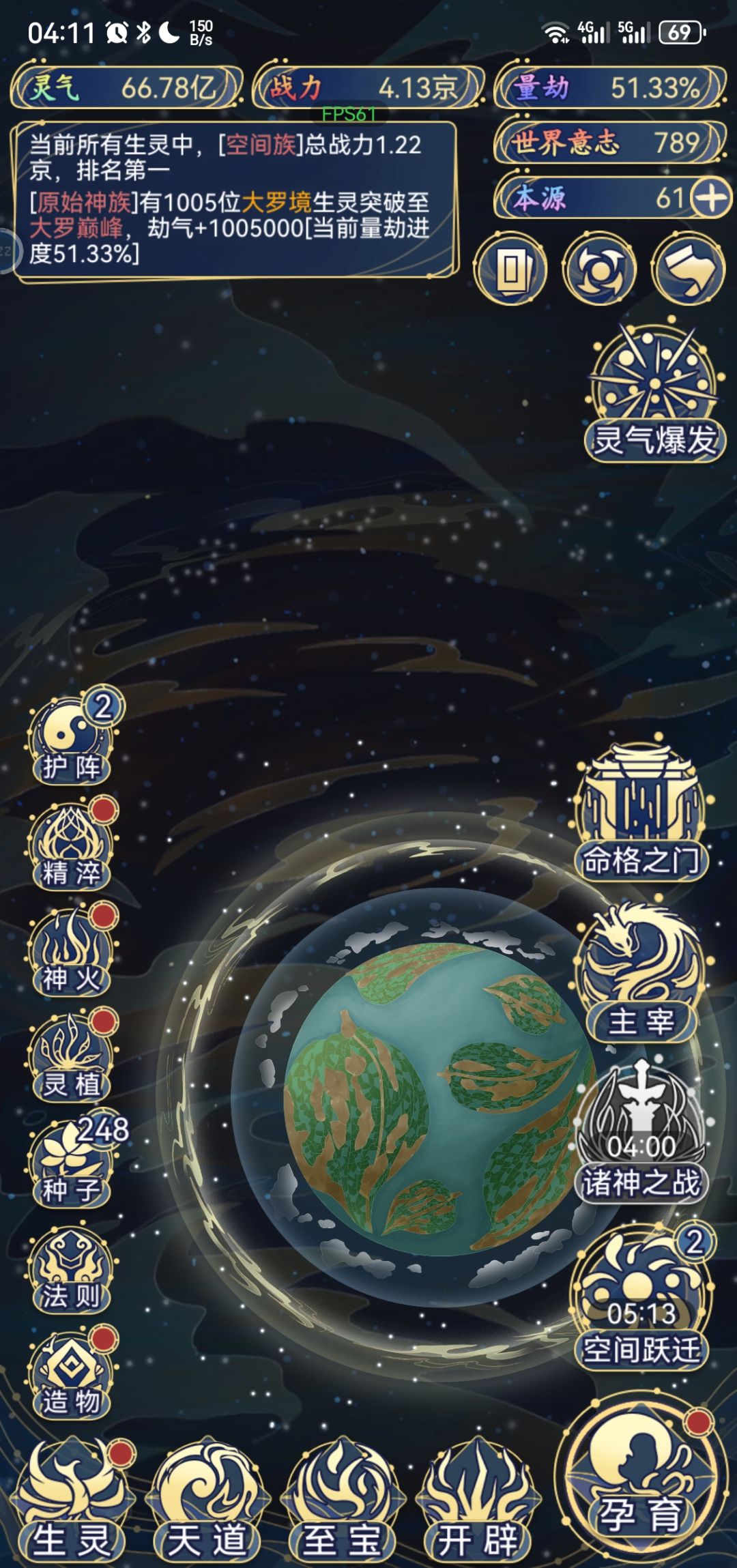Switch to 天道 tab
Viewport: 737px width, 1568px height.
tap(207, 1500)
